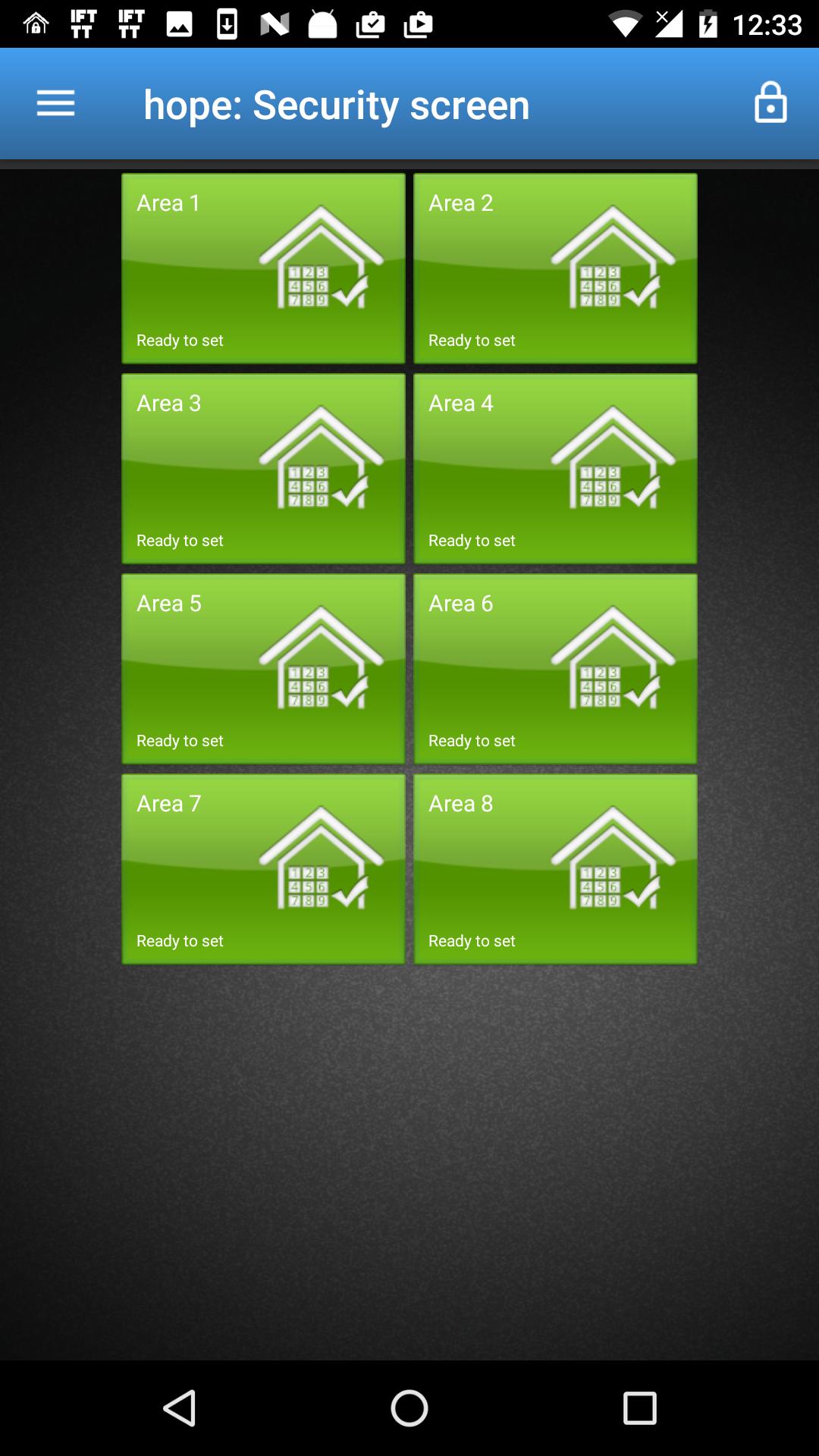Select the Area 6 tile

(x=555, y=669)
